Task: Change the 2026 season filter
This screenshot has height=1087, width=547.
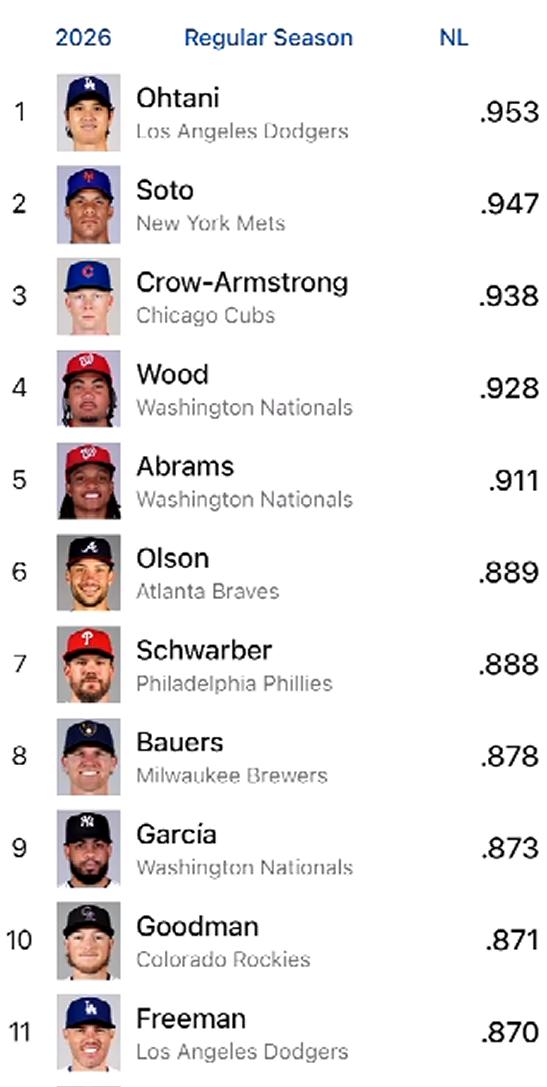Action: pos(83,37)
